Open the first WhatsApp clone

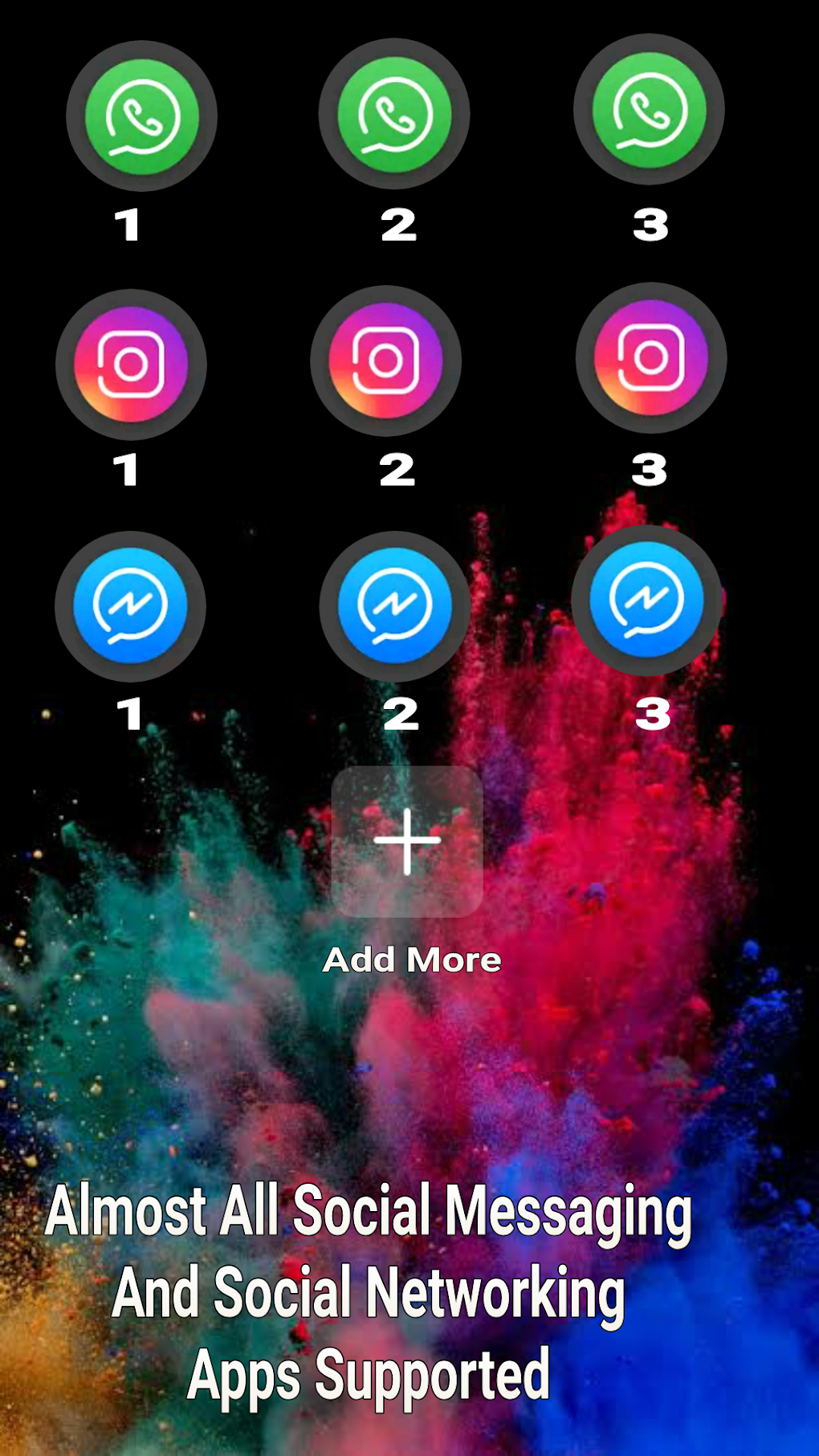143,116
